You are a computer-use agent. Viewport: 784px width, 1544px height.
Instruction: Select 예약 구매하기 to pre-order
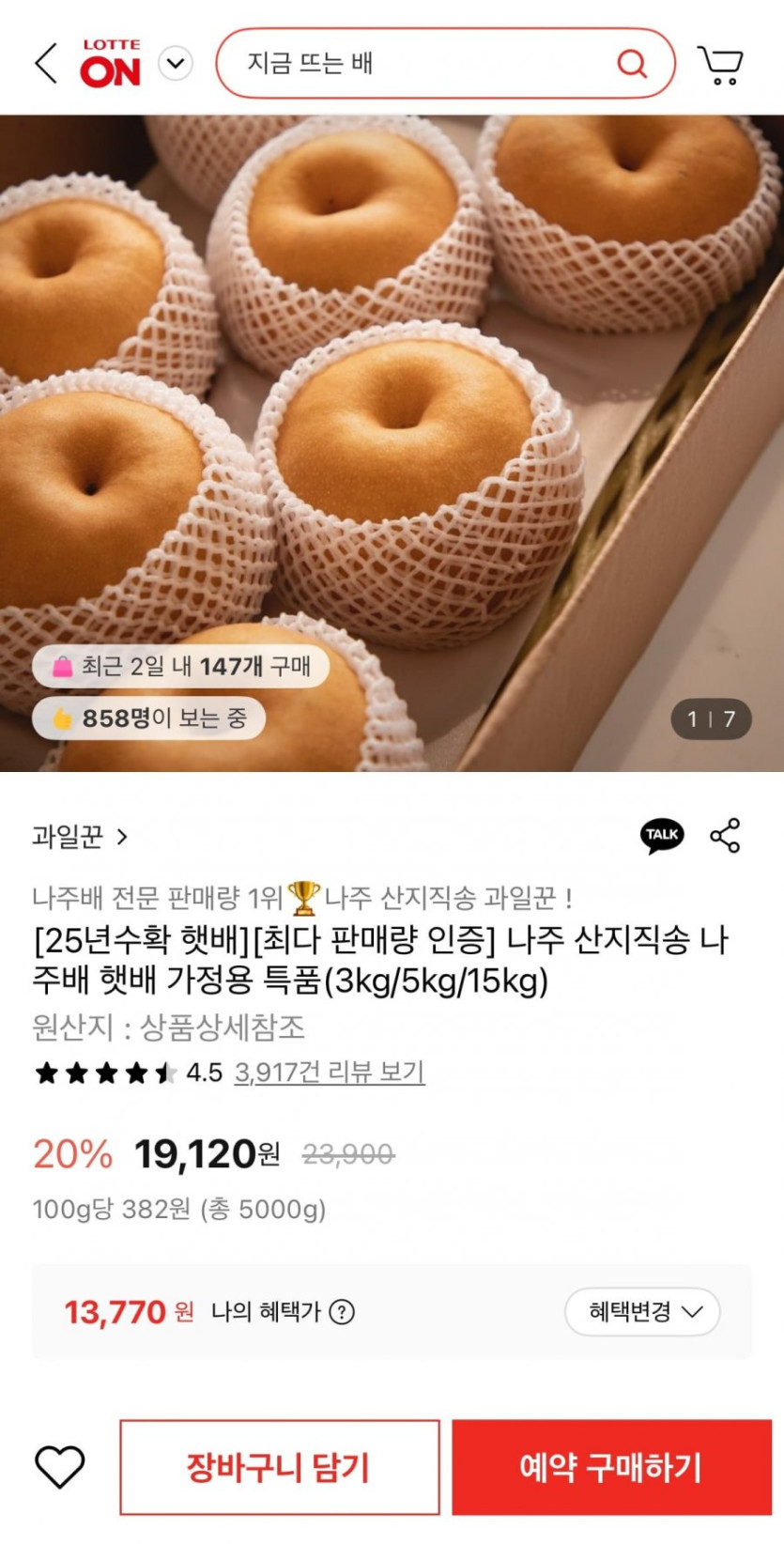611,1467
